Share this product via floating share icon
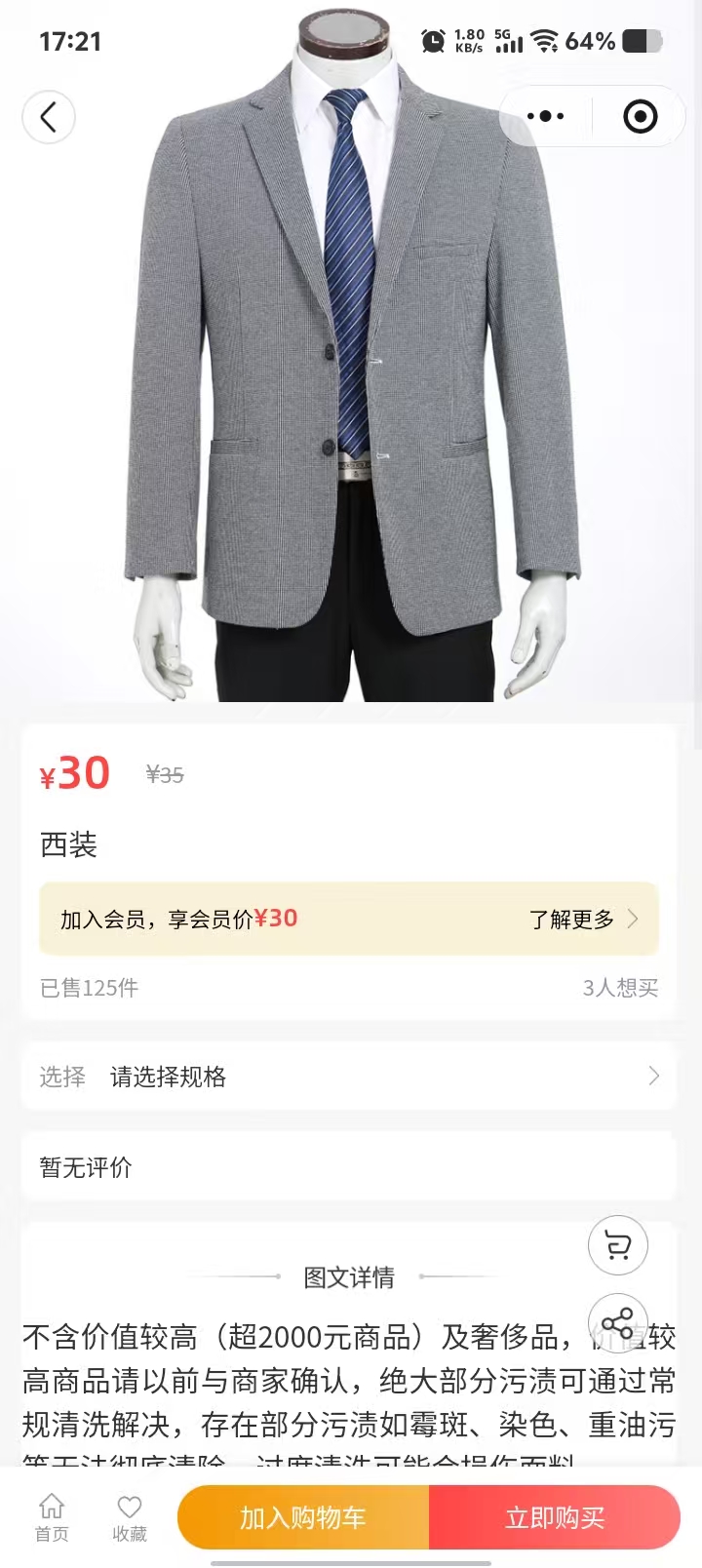Viewport: 702px width, 1568px height. click(617, 1323)
